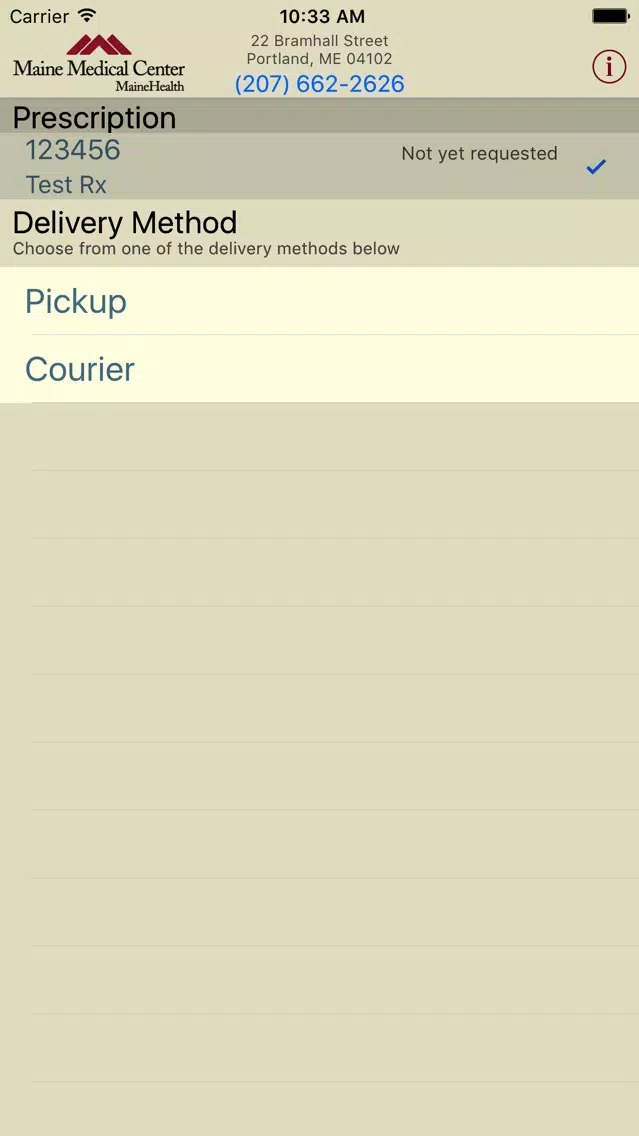Open the info icon
This screenshot has width=639, height=1136.
[x=609, y=66]
